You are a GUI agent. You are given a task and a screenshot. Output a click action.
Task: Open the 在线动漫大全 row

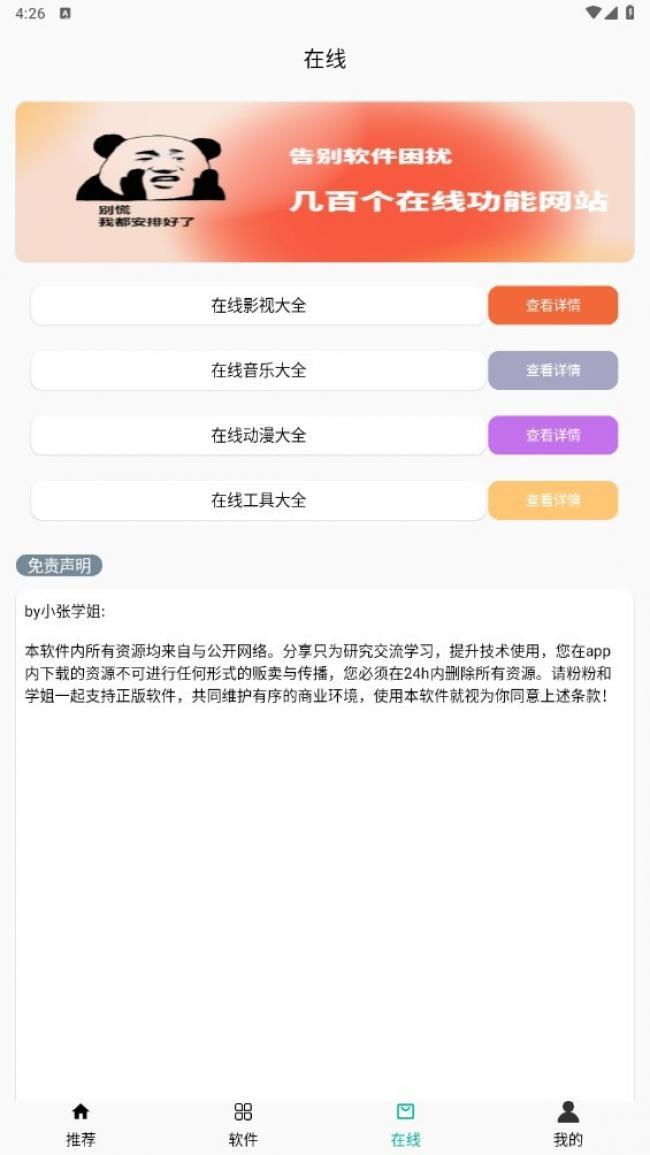click(x=258, y=435)
